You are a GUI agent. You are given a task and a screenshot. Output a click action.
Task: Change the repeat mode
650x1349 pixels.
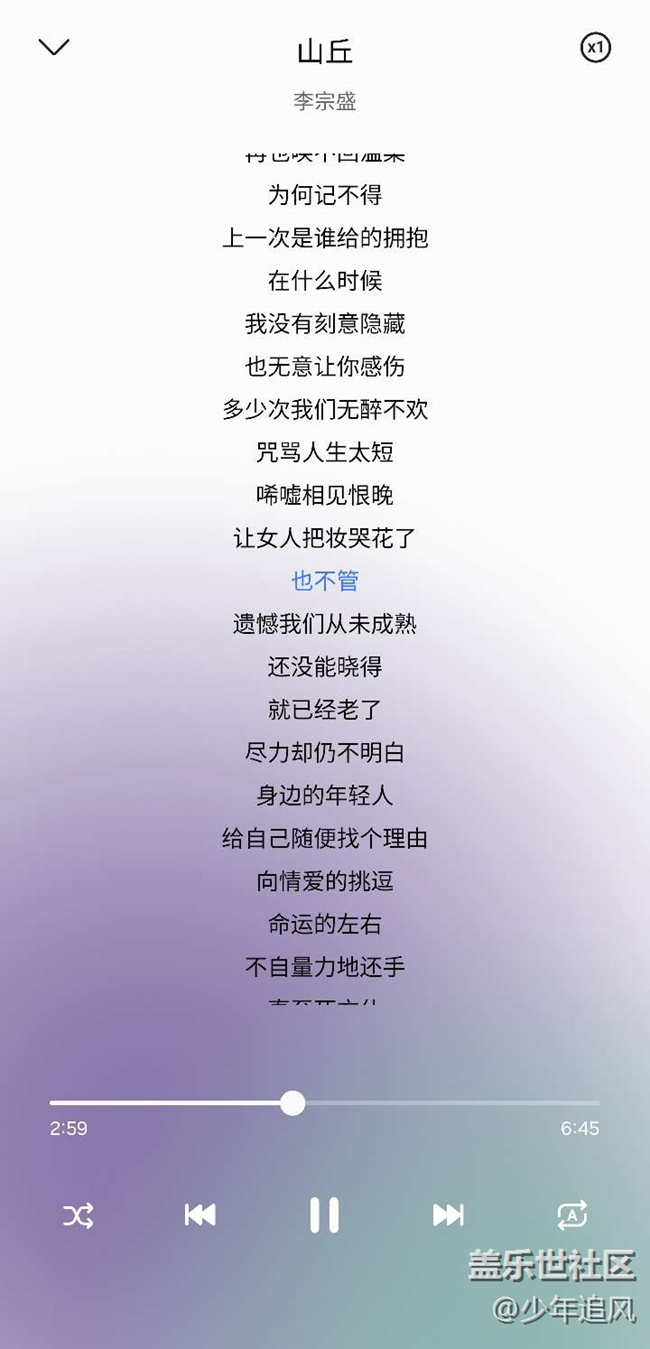pos(572,1215)
